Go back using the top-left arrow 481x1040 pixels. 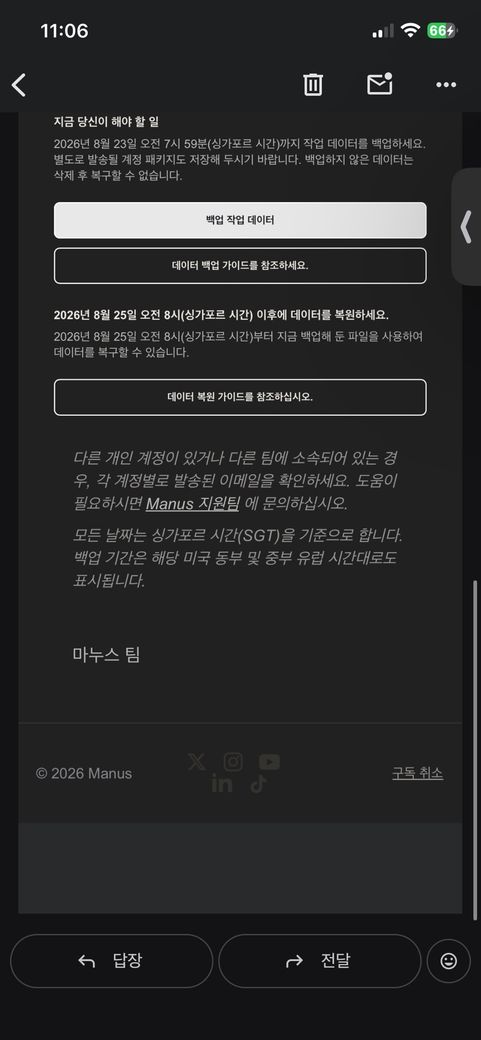pos(19,85)
